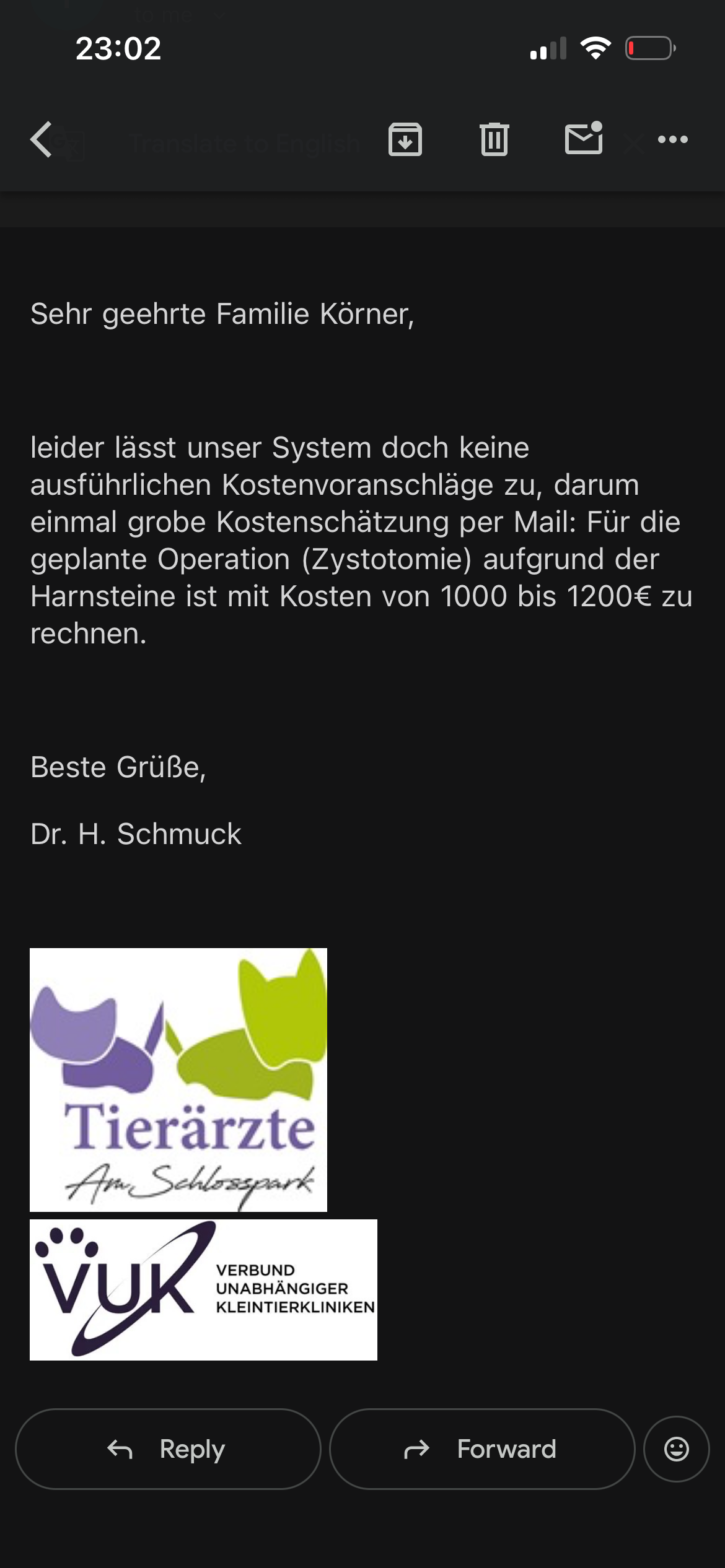Image resolution: width=725 pixels, height=1568 pixels.
Task: Mark this email as unread
Action: pos(584,138)
